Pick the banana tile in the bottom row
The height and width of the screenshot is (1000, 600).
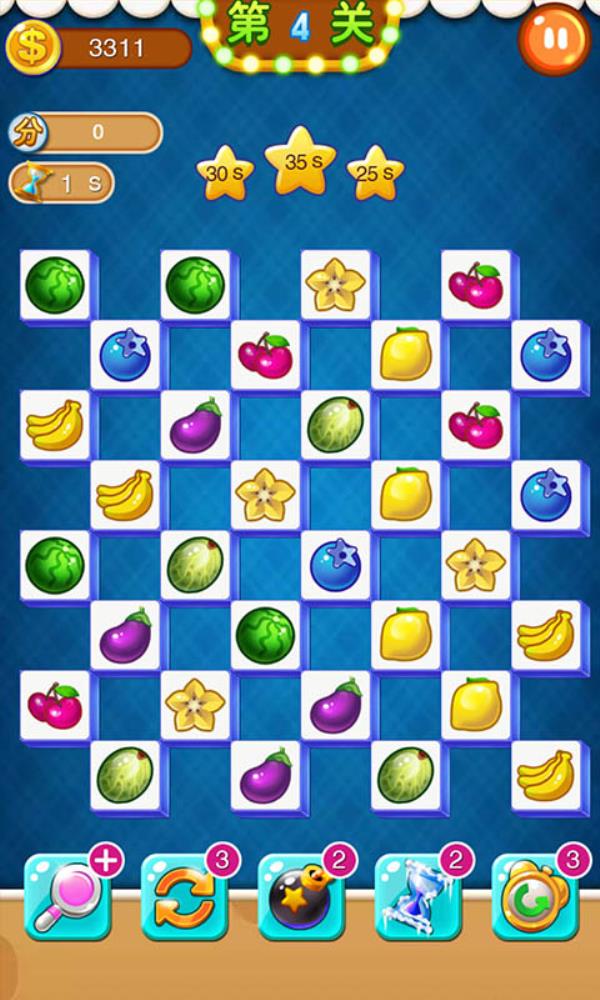pyautogui.click(x=546, y=776)
